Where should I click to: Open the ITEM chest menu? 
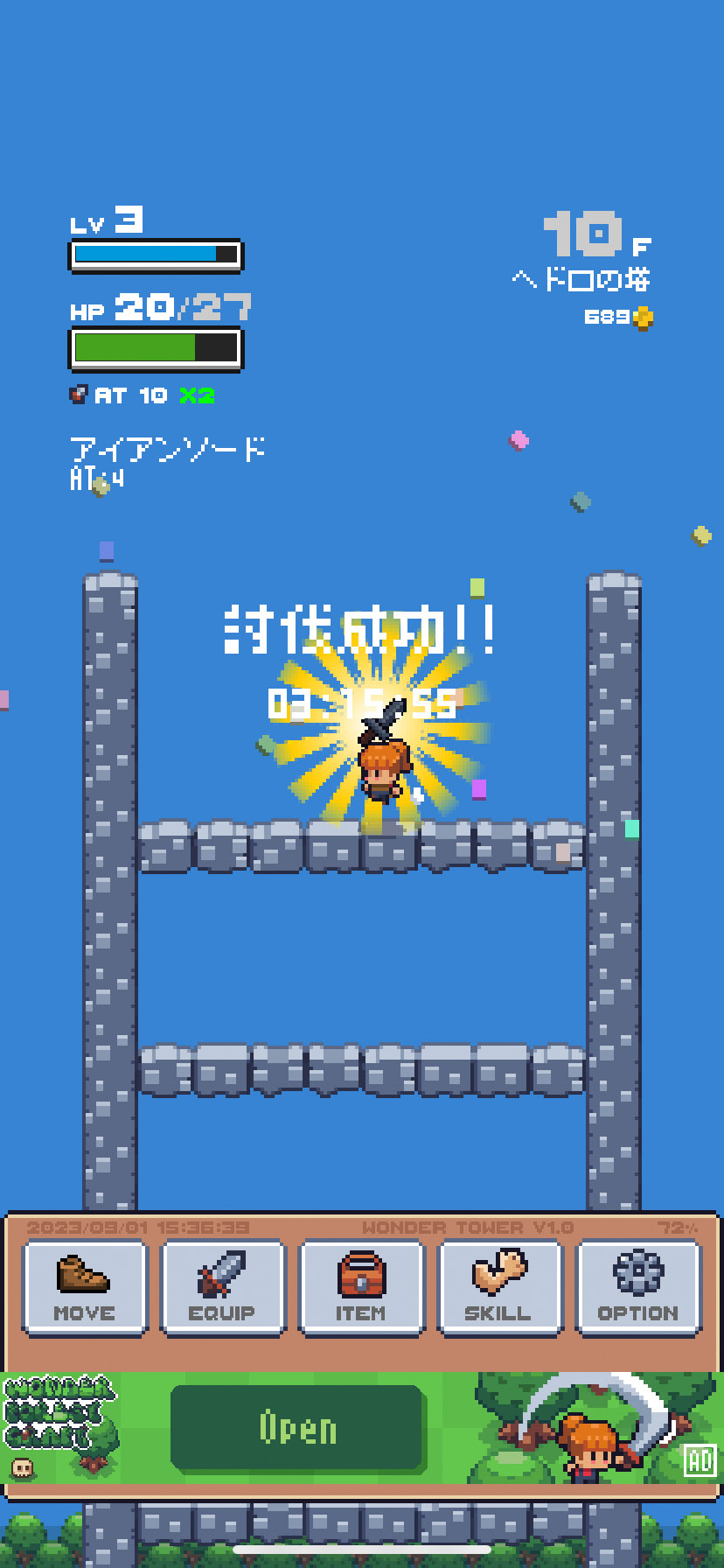click(x=361, y=1286)
